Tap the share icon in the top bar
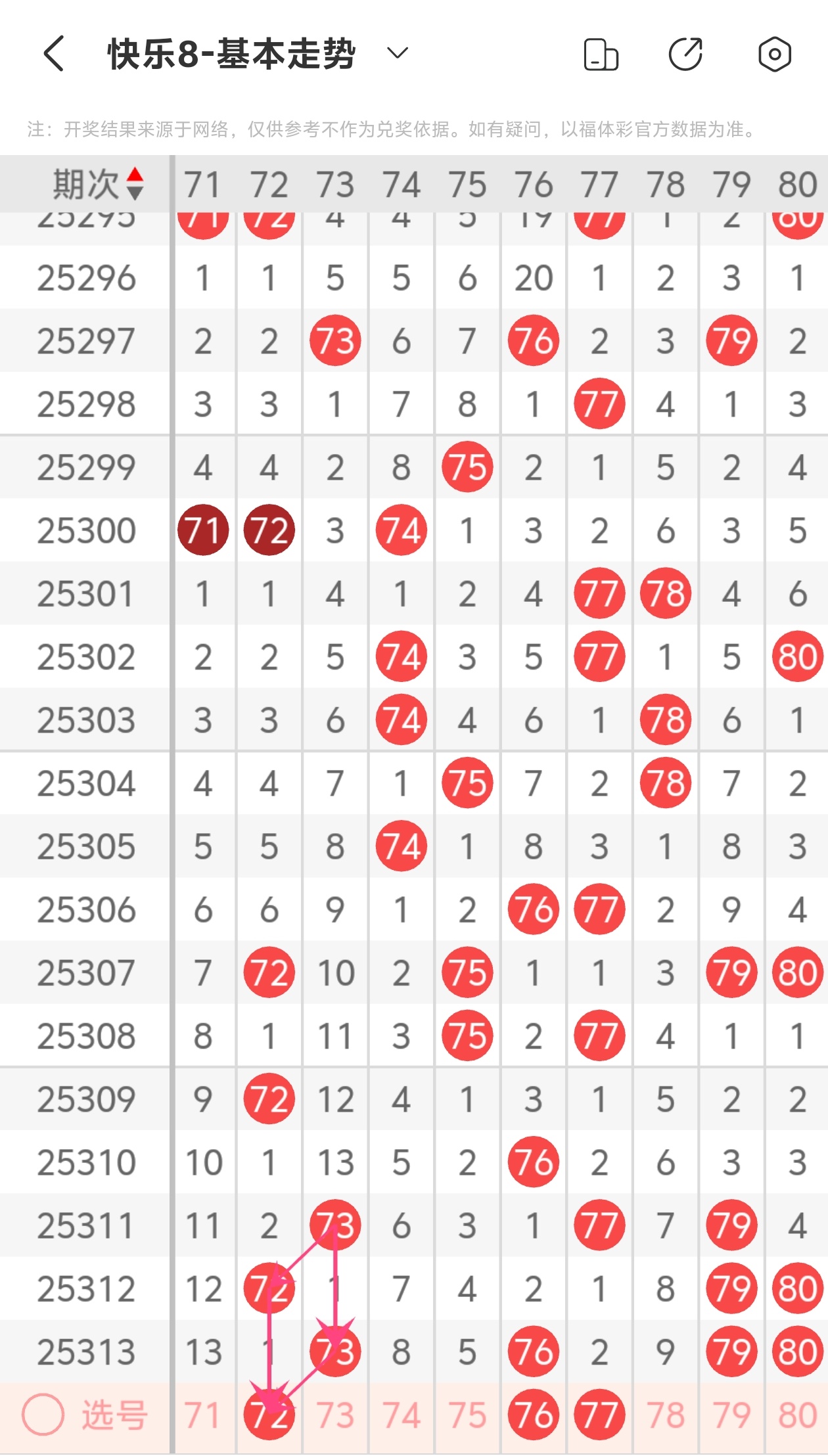The width and height of the screenshot is (828, 1456). [686, 54]
